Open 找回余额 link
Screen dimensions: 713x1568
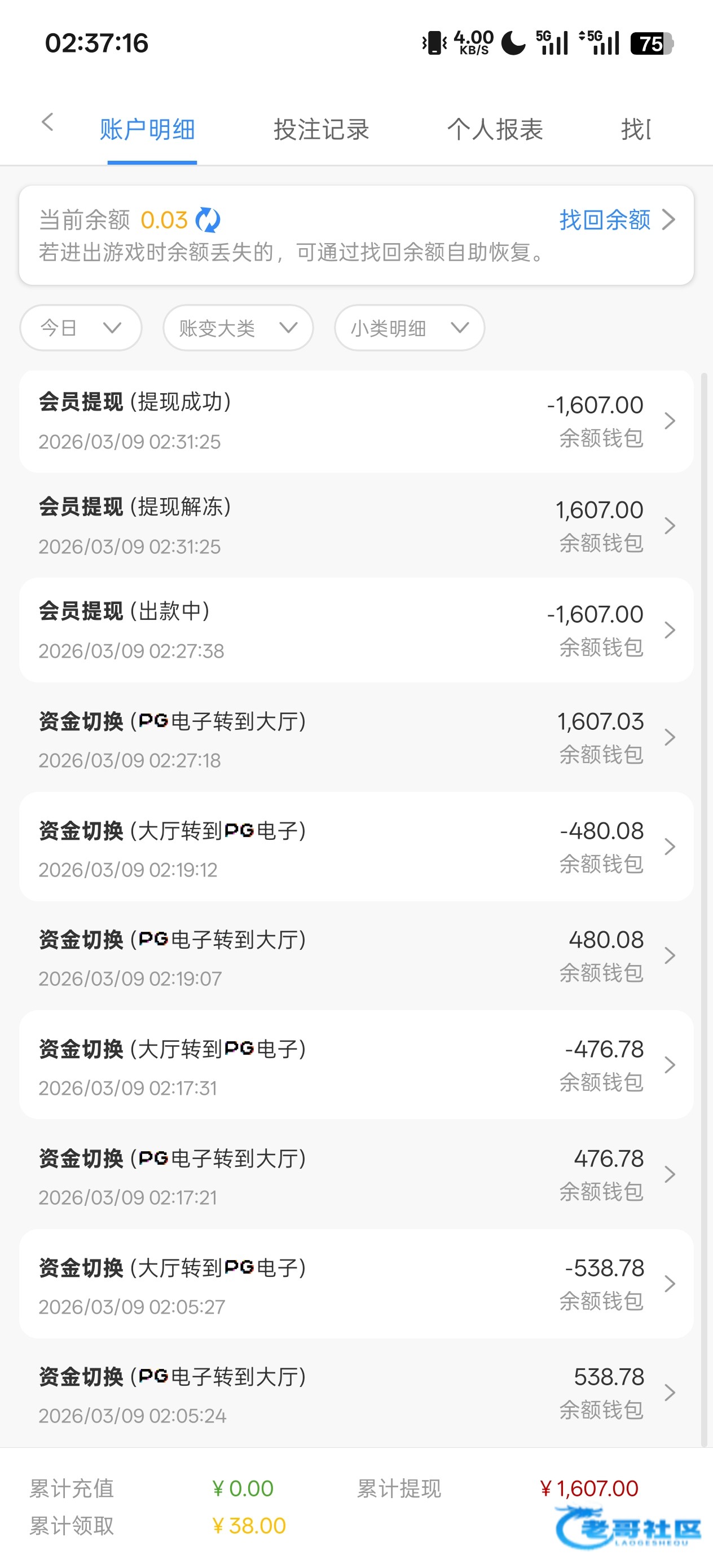[x=615, y=220]
